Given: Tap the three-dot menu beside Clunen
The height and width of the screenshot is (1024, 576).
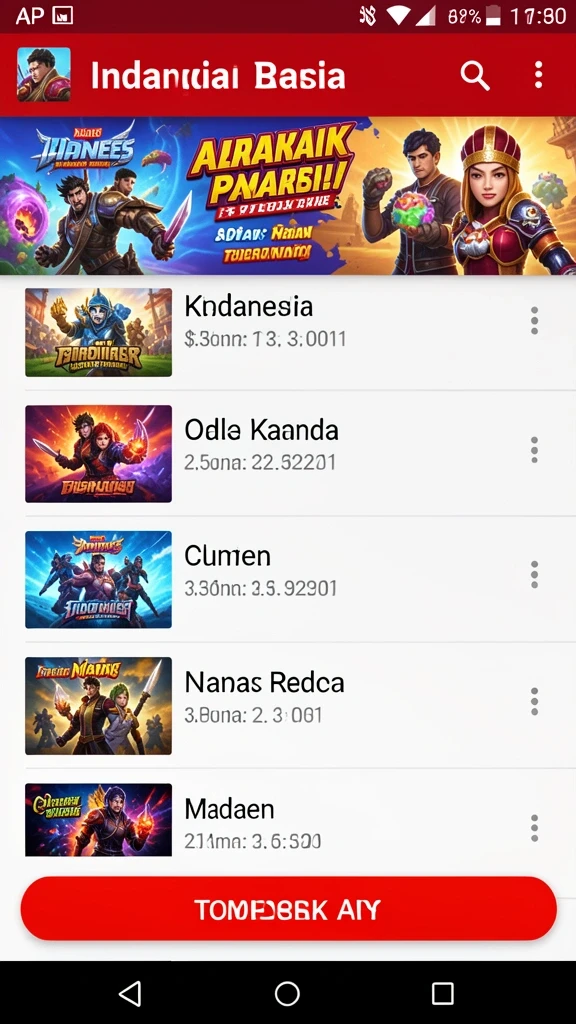Looking at the screenshot, I should (x=534, y=574).
